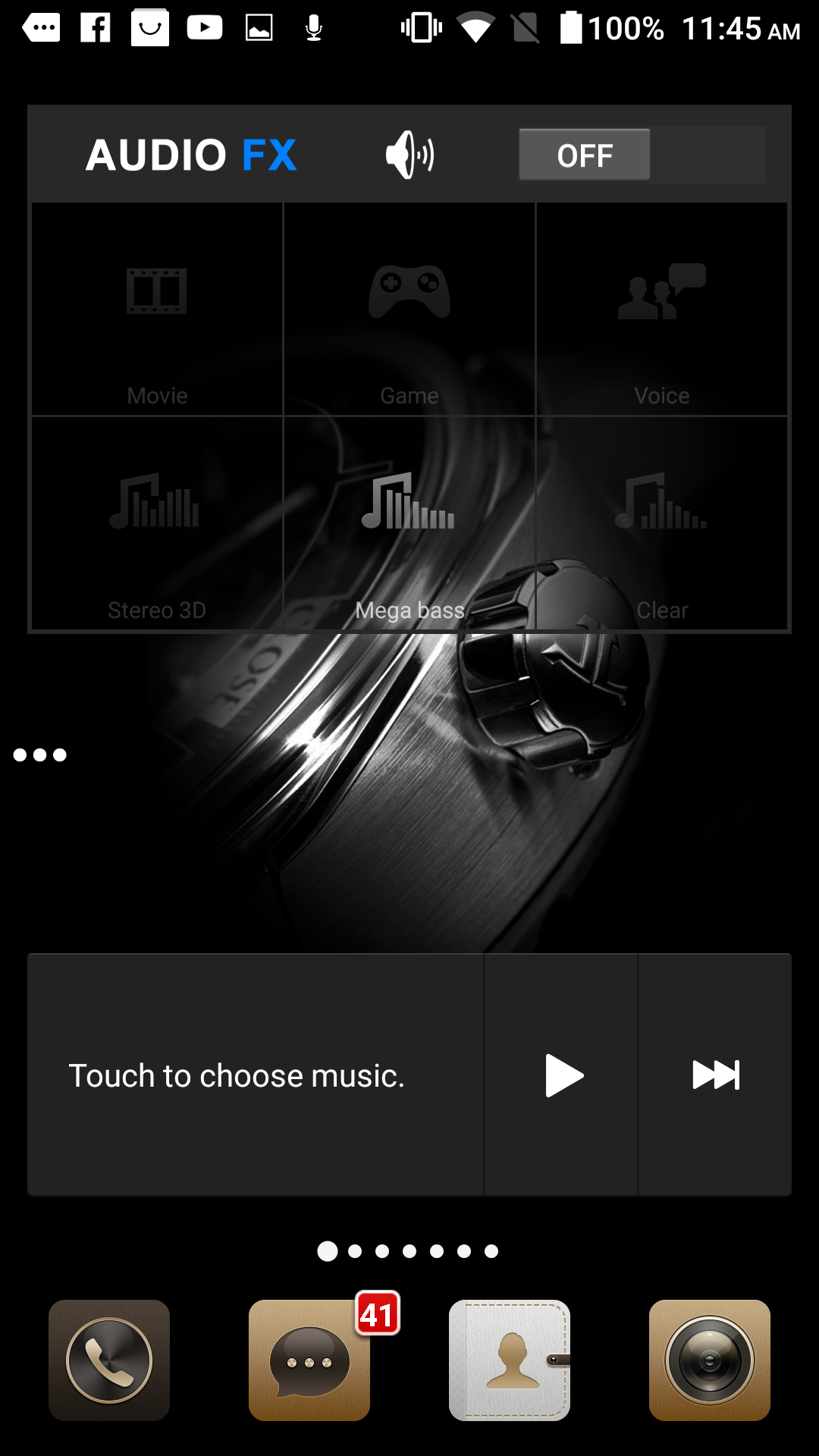819x1456 pixels.
Task: Select the Clear audio preset
Action: click(x=662, y=522)
